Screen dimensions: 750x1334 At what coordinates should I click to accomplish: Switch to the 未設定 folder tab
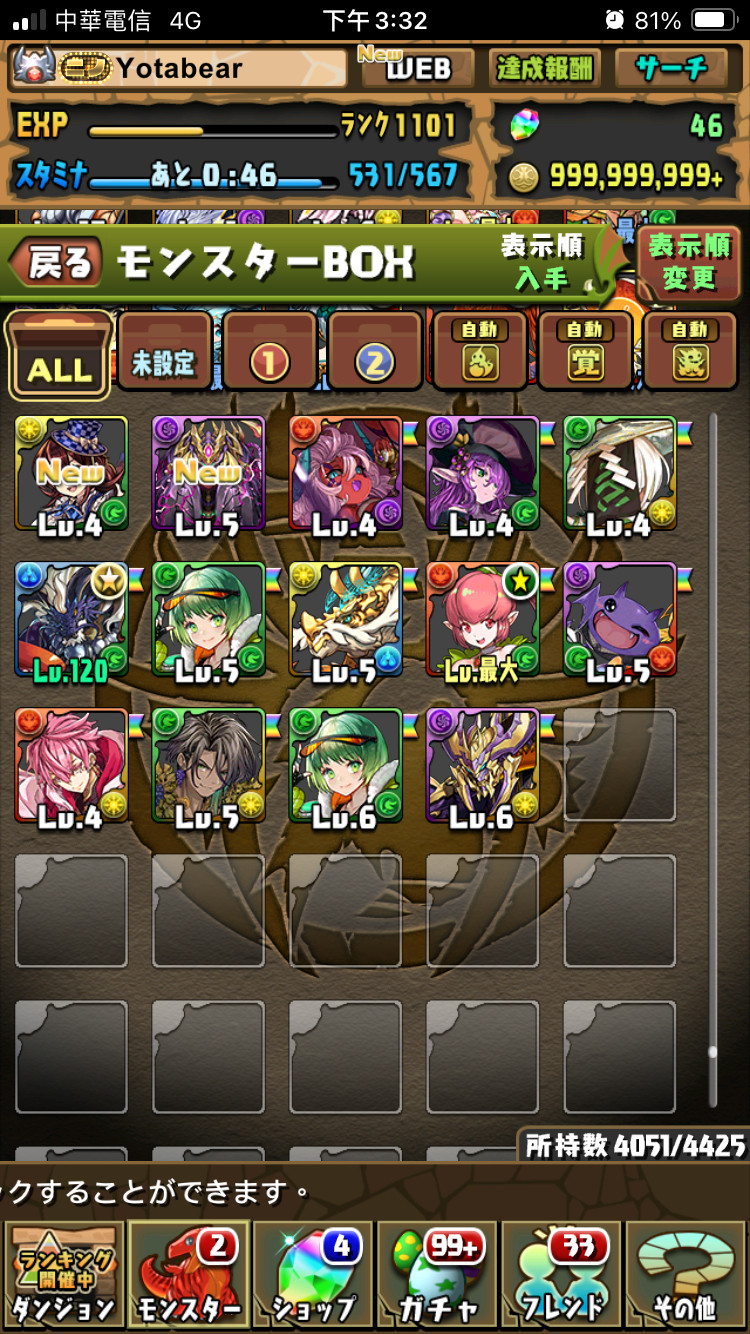164,352
